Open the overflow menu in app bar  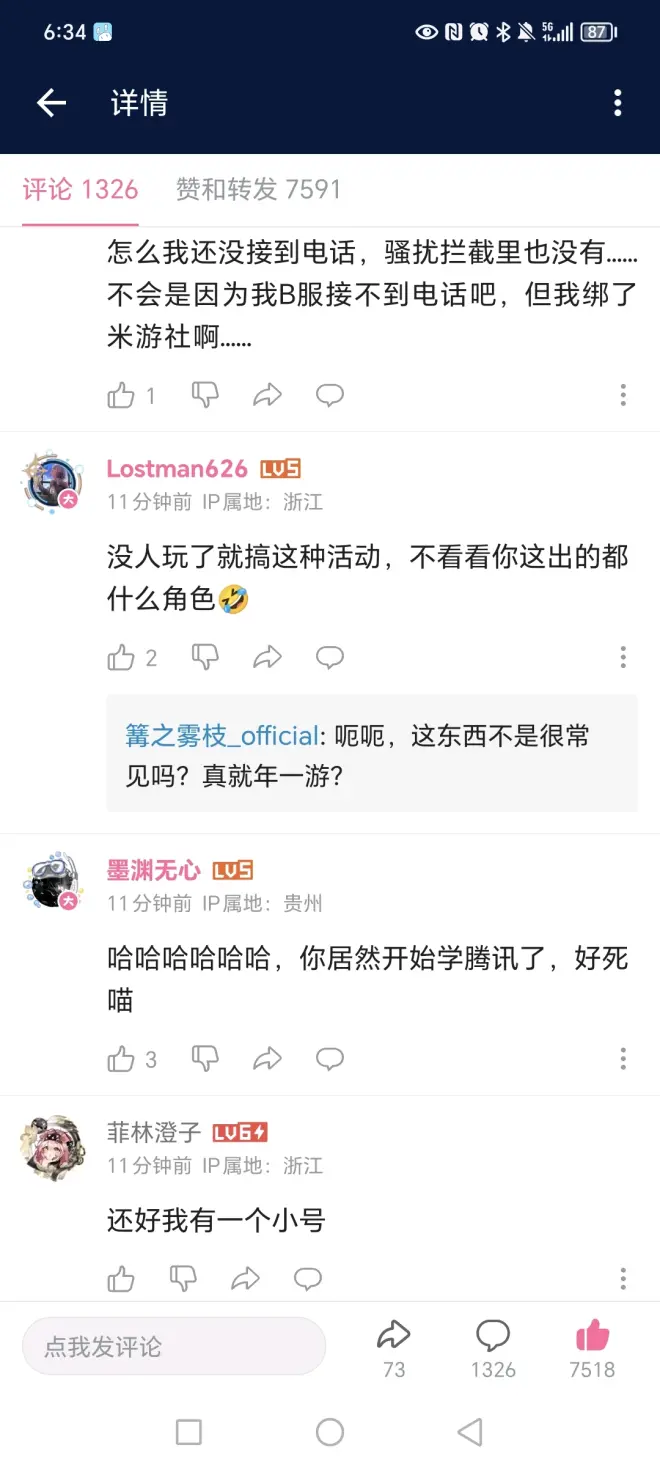[x=617, y=103]
